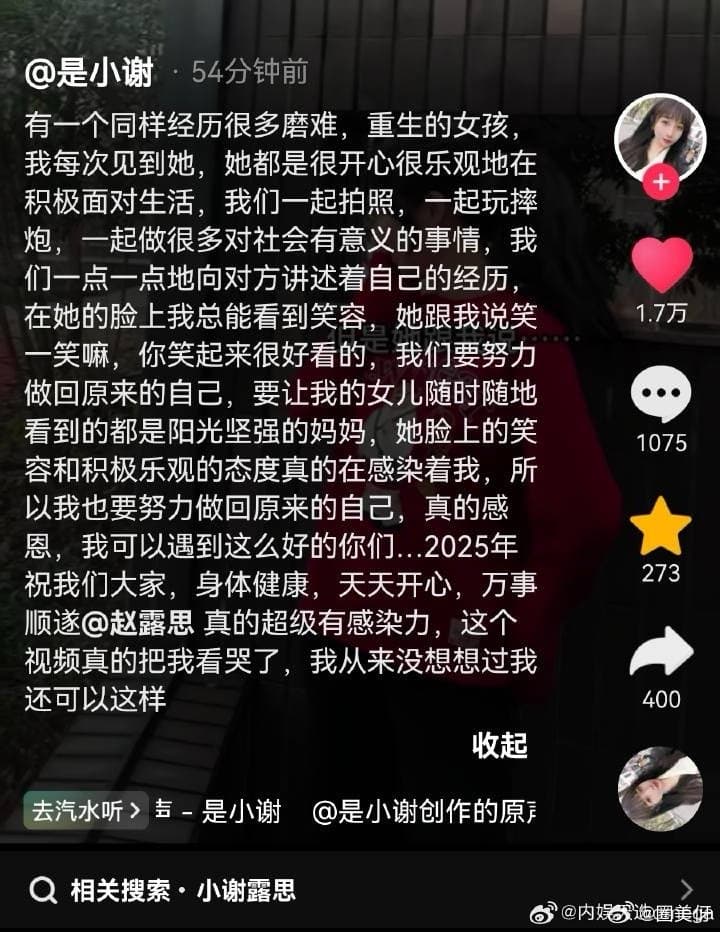
Task: Collapse the caption with 收起
Action: pos(499,745)
